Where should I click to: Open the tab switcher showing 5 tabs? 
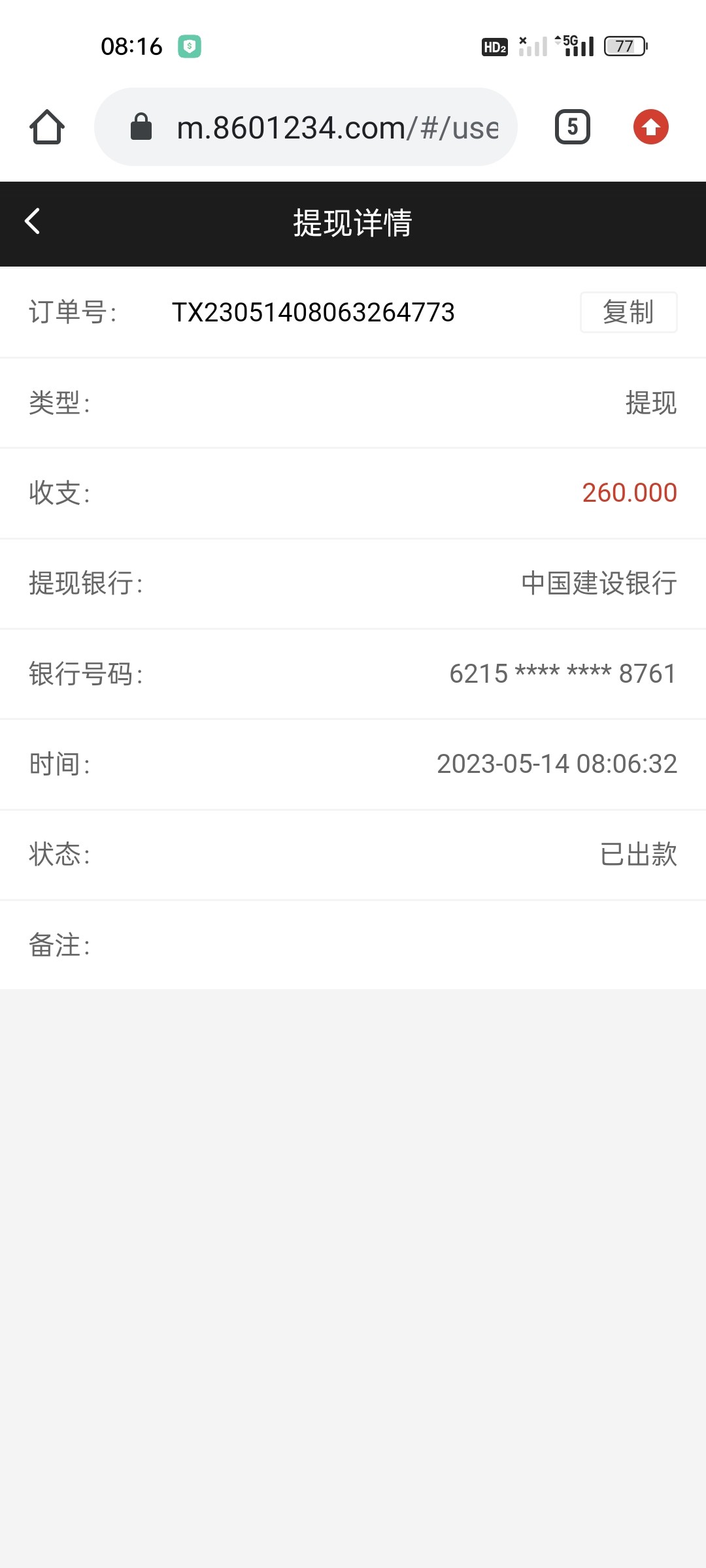(x=571, y=127)
